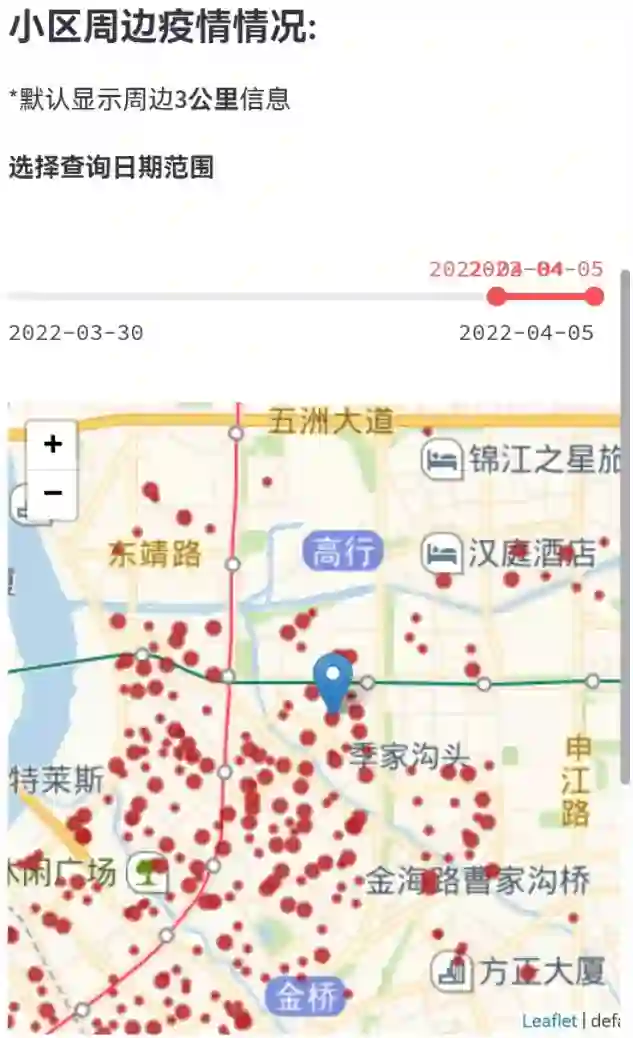Image resolution: width=633 pixels, height=1038 pixels.
Task: Zoom out on the map
Action: coord(53,493)
